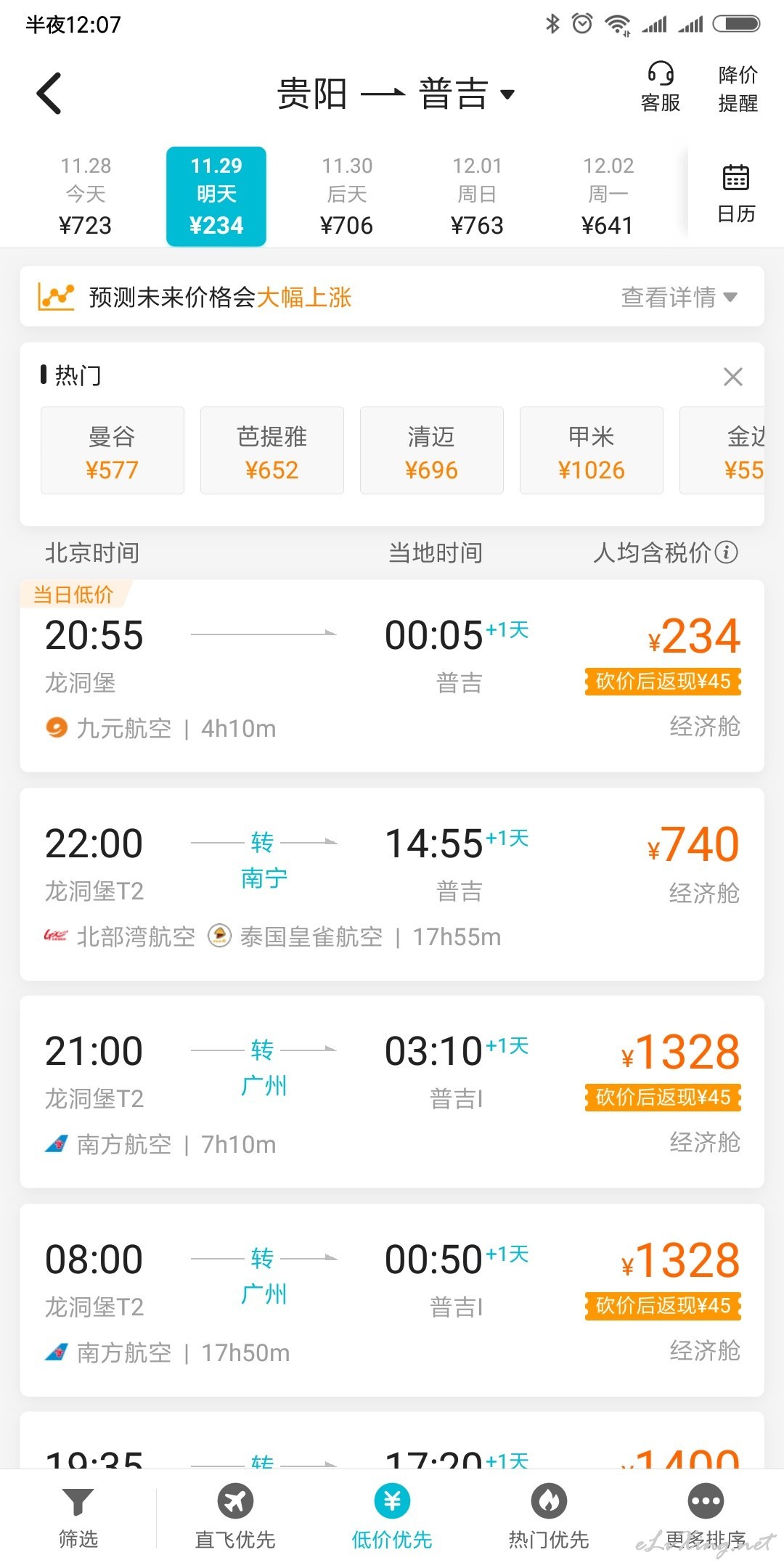Open the 贵阳—普吉 route dropdown
Image resolution: width=784 pixels, height=1568 pixels.
[396, 94]
